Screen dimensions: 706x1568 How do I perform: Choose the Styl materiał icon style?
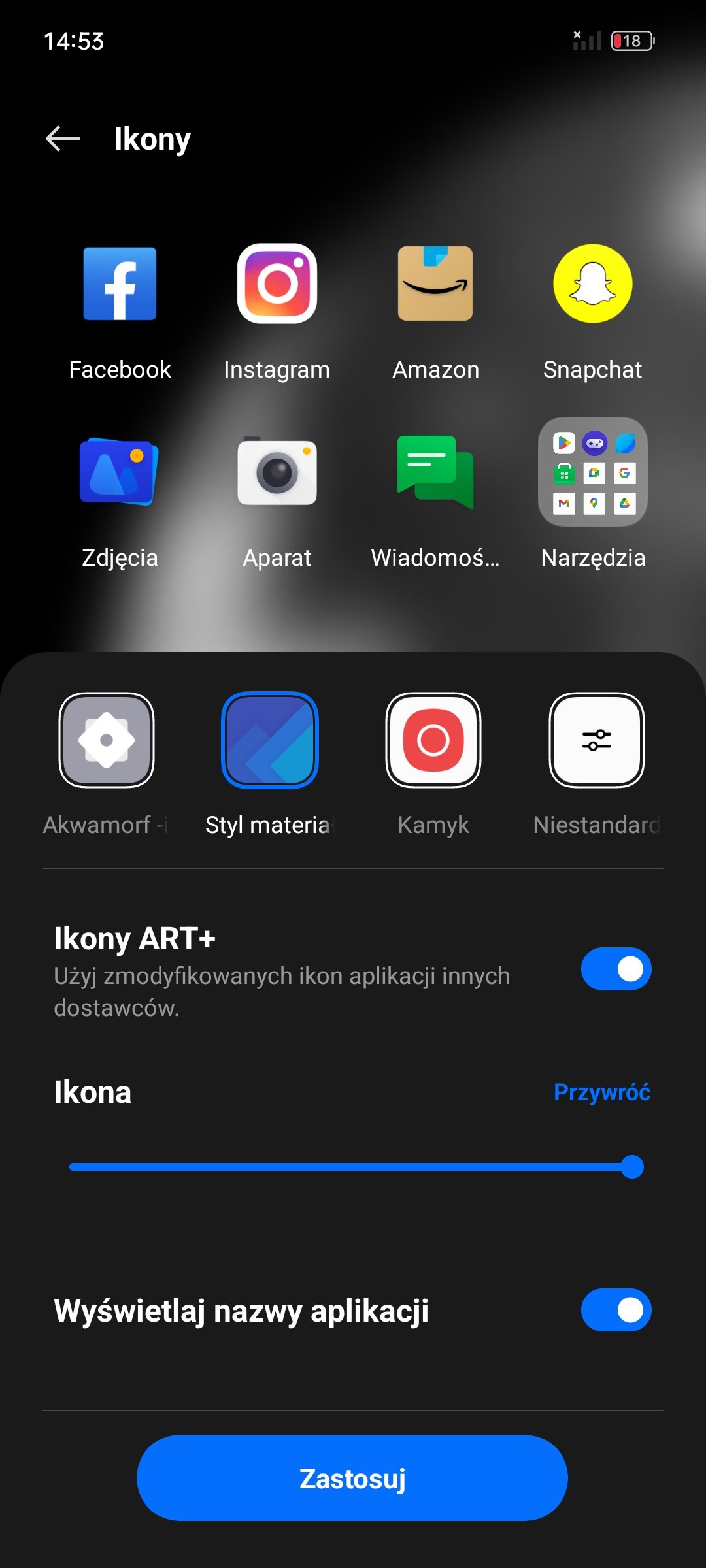[x=270, y=740]
